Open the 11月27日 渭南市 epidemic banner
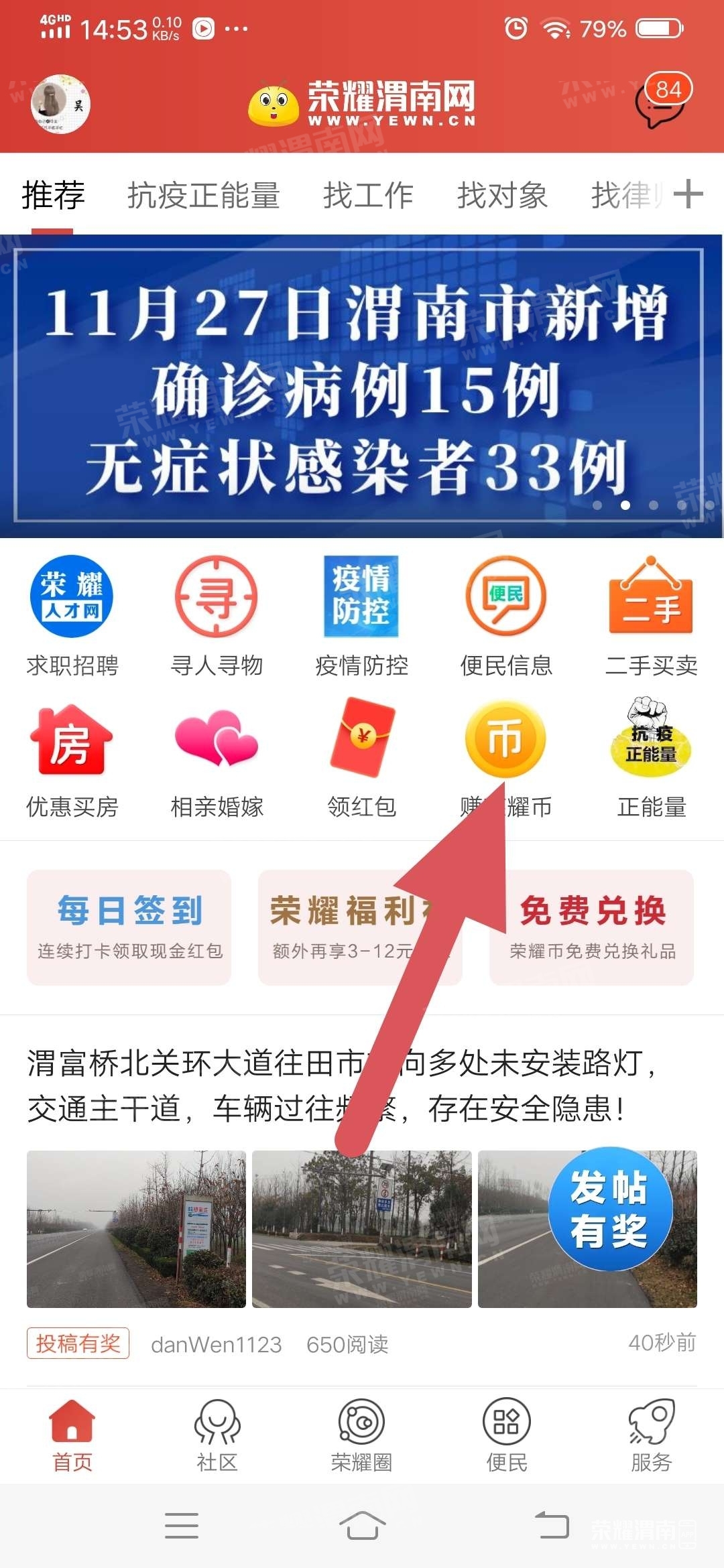 click(361, 386)
